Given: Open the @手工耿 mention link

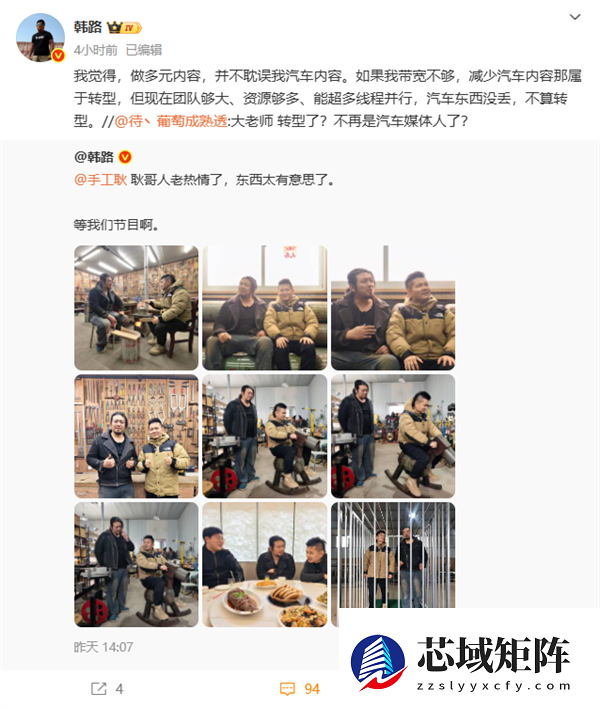Looking at the screenshot, I should 100,180.
